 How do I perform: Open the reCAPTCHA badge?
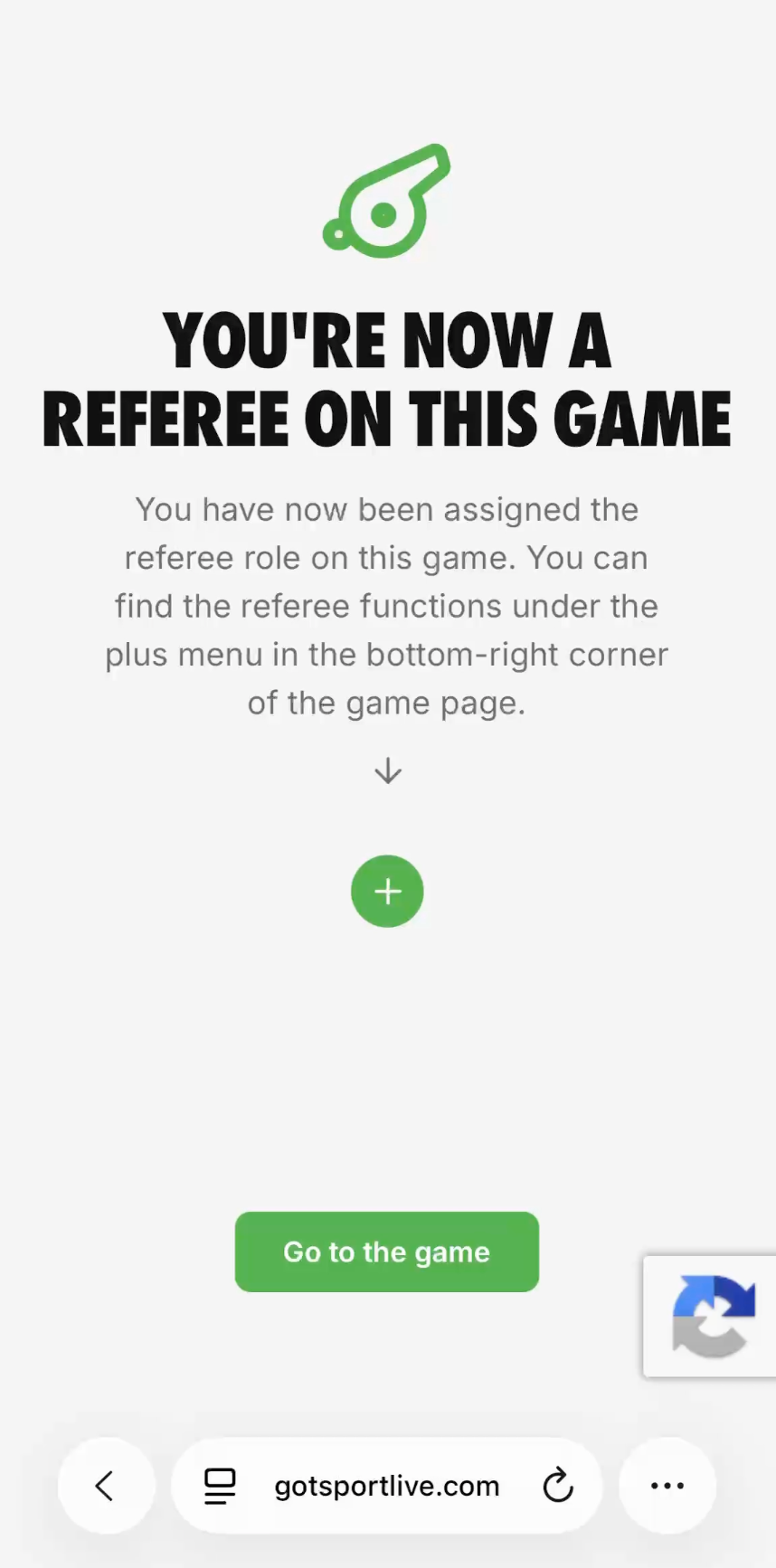point(710,1317)
